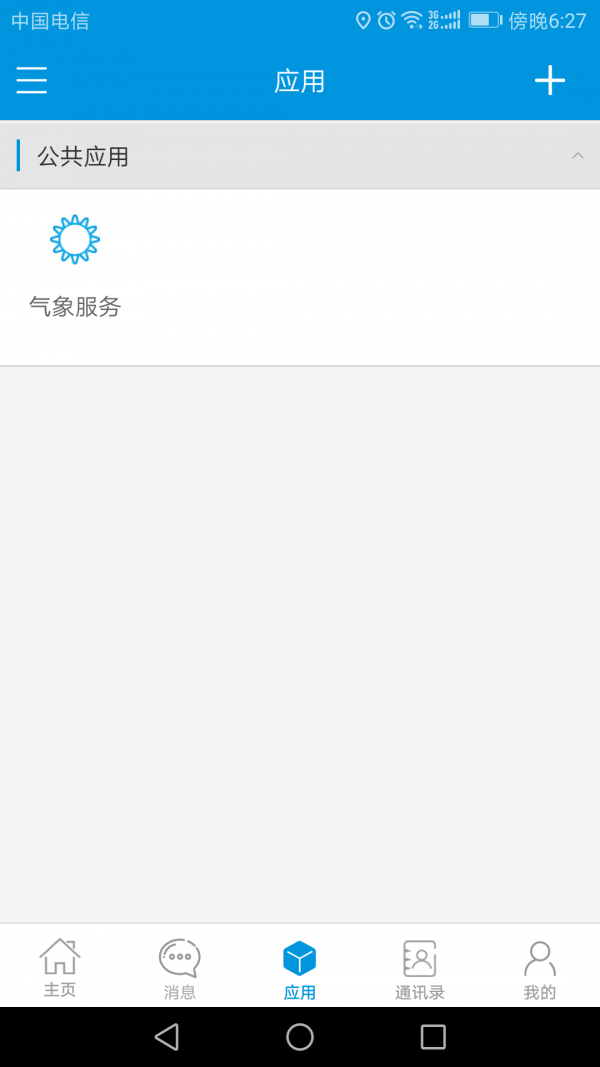The height and width of the screenshot is (1067, 600).
Task: Go to the system home screen
Action: point(300,1037)
